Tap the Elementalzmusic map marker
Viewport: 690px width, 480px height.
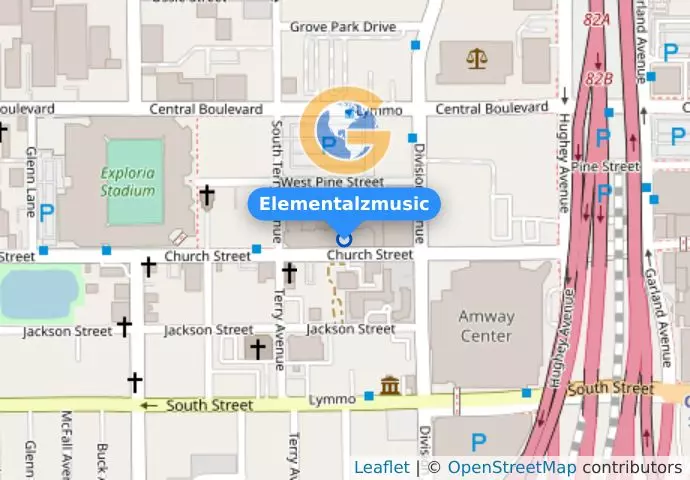(345, 239)
